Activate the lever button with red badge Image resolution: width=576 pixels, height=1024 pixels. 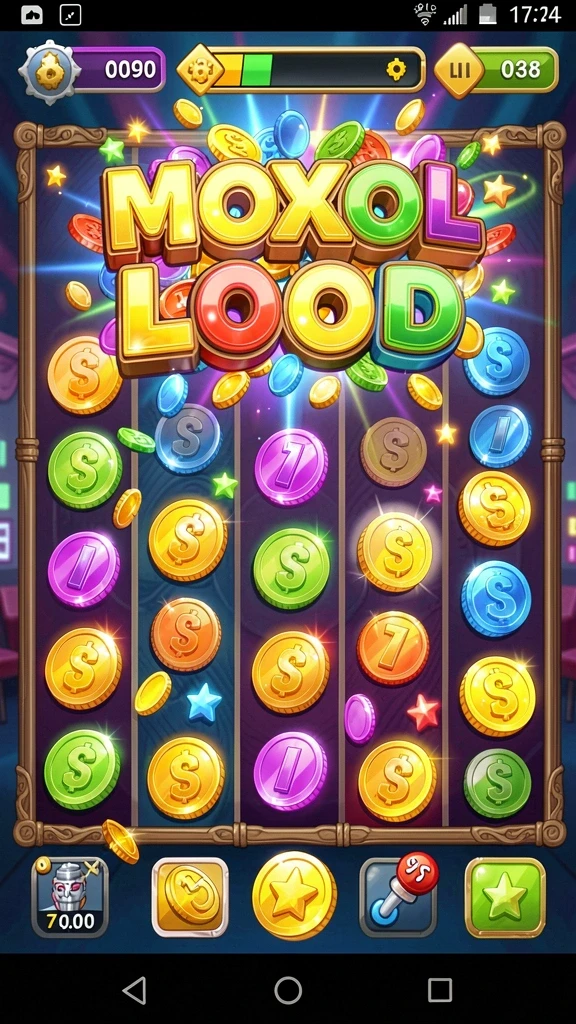click(x=399, y=895)
